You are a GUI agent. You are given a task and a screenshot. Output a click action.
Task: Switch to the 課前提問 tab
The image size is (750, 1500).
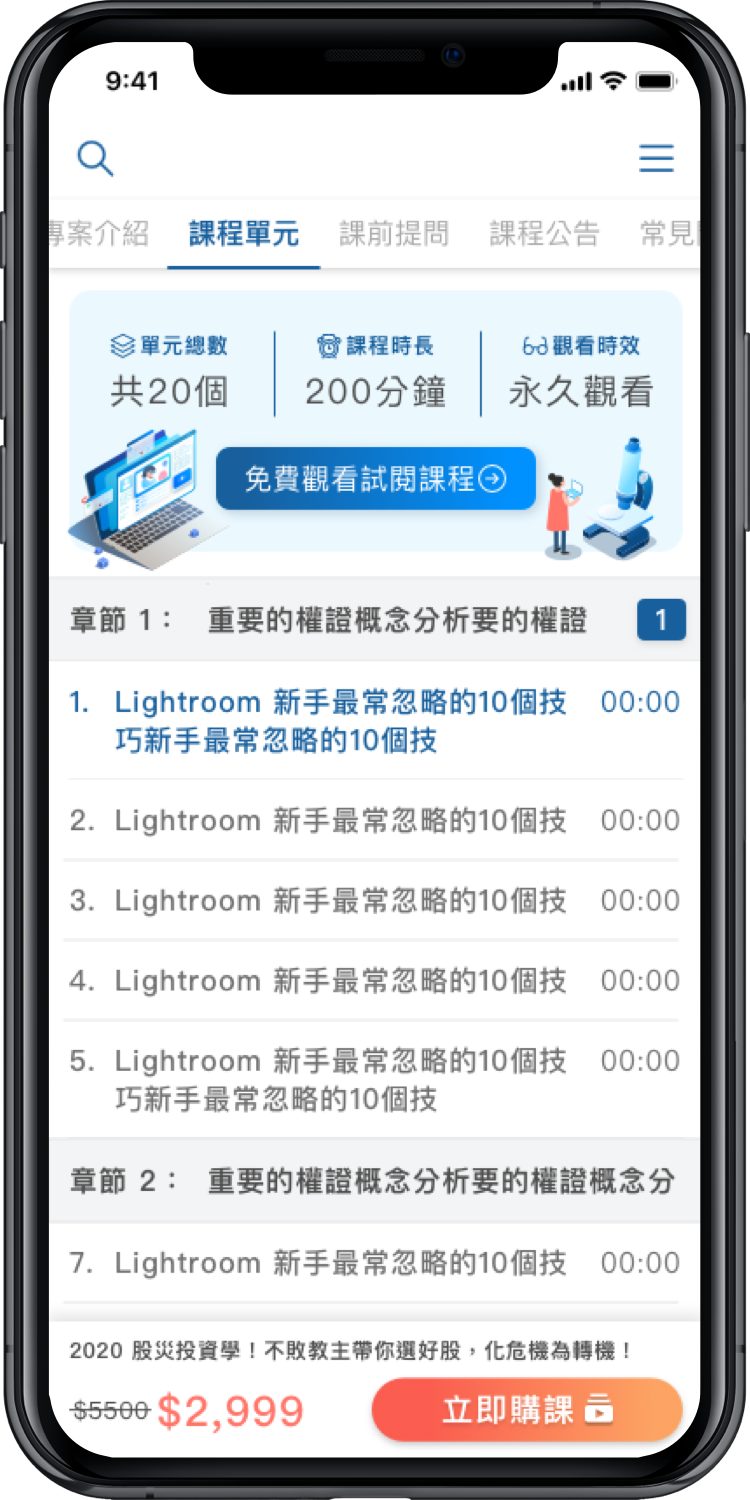[x=394, y=234]
